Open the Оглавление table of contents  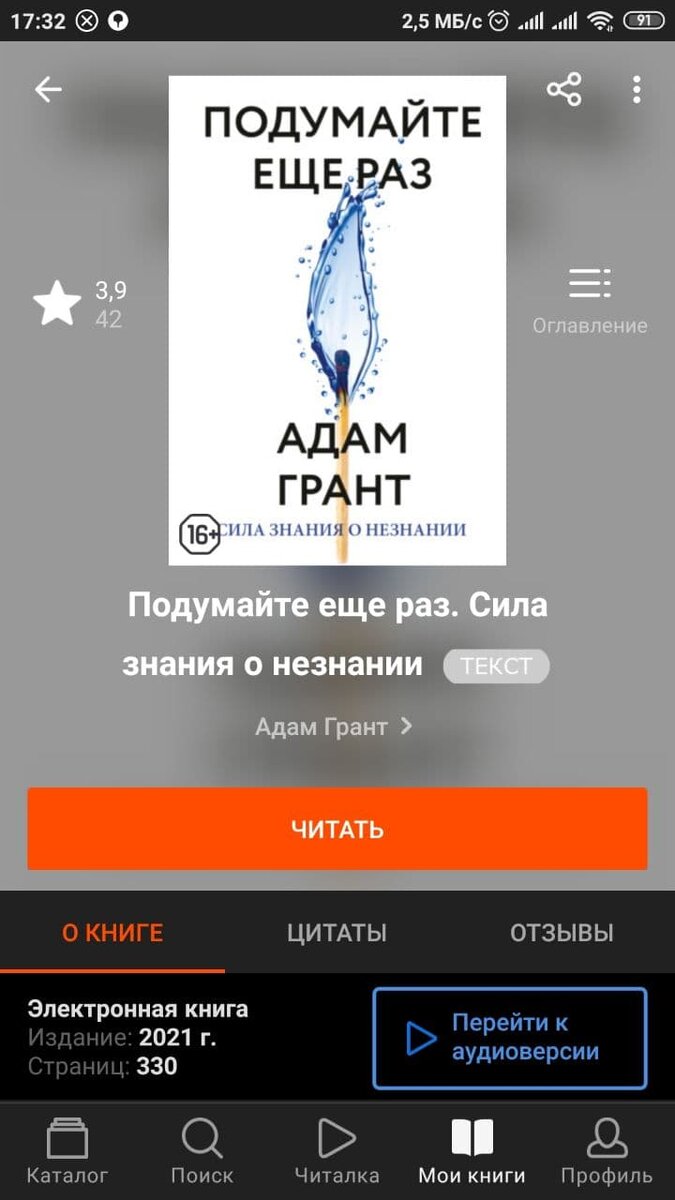(590, 300)
